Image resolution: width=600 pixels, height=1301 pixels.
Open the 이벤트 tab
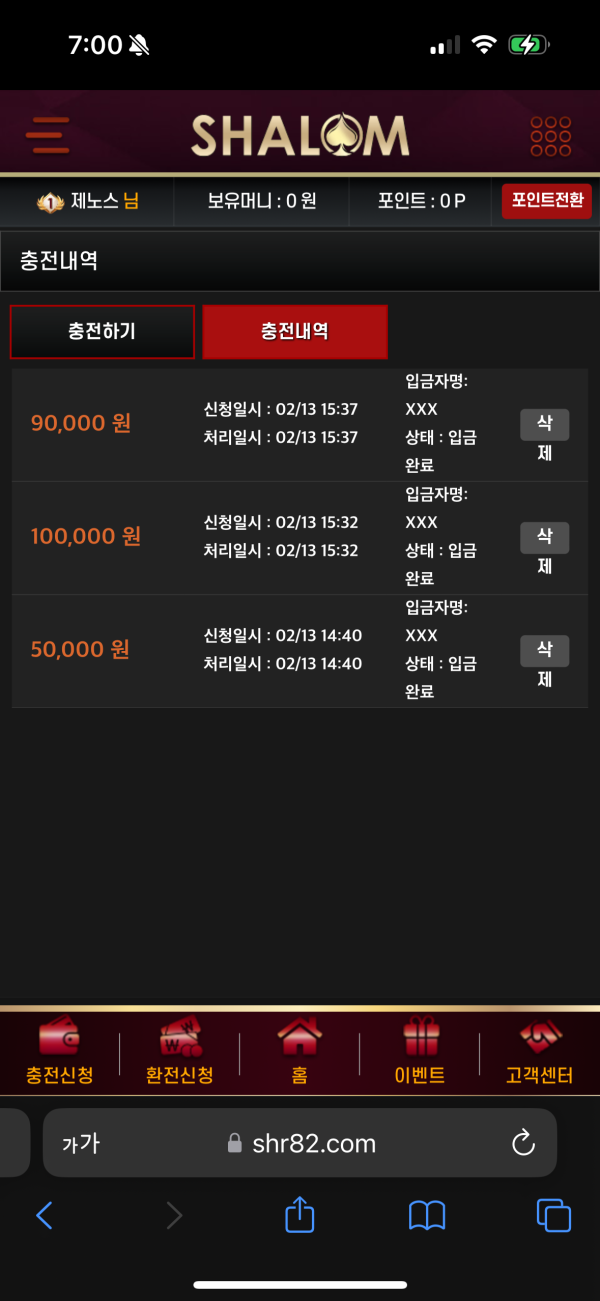pos(420,1053)
